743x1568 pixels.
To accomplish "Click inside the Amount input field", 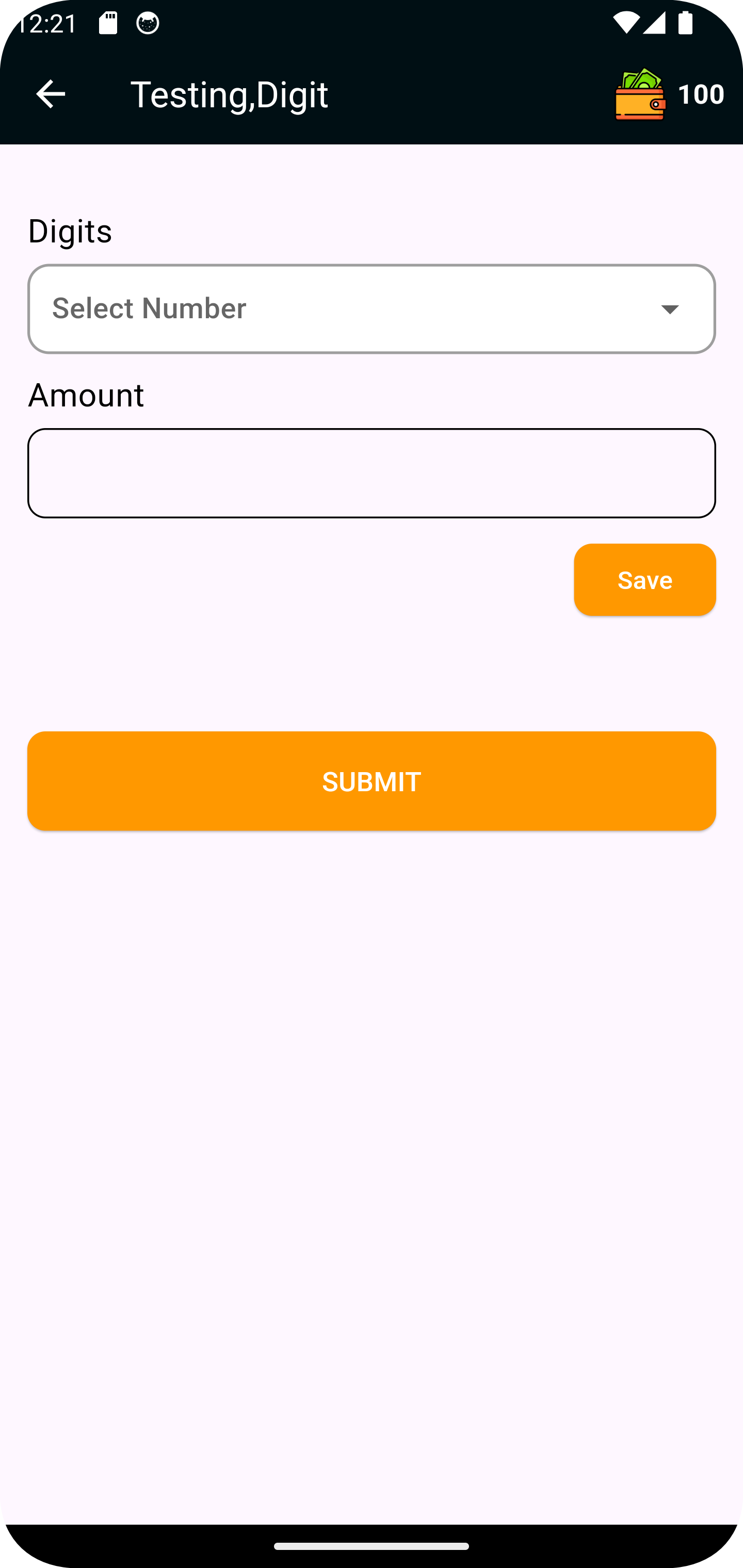I will click(372, 473).
